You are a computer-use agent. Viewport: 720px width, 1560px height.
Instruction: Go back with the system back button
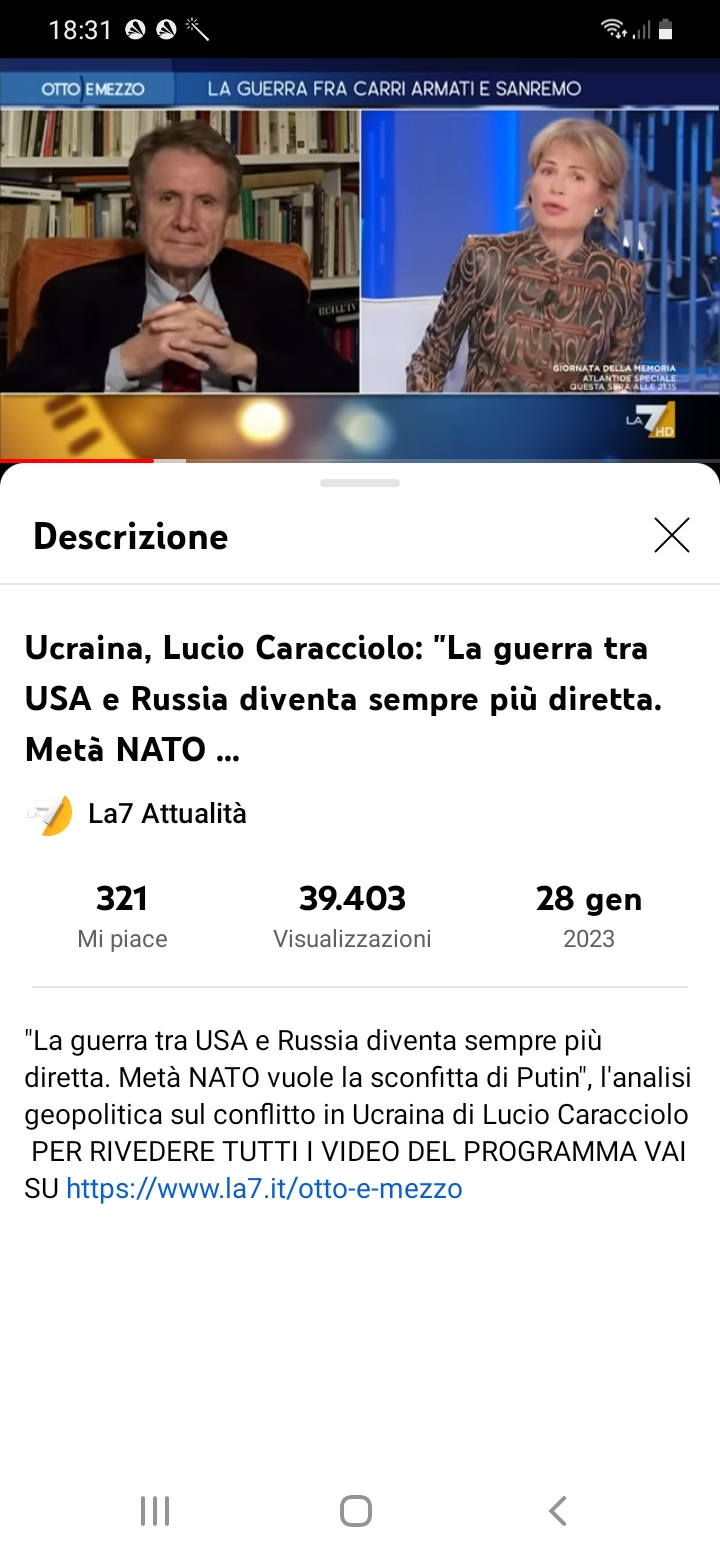pyautogui.click(x=558, y=1510)
